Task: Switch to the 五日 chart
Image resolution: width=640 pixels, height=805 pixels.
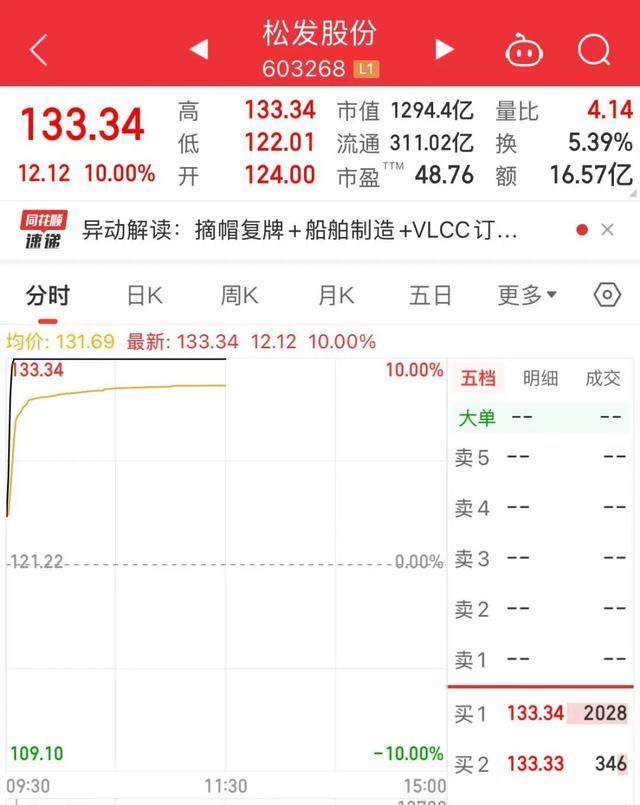Action: pyautogui.click(x=430, y=295)
